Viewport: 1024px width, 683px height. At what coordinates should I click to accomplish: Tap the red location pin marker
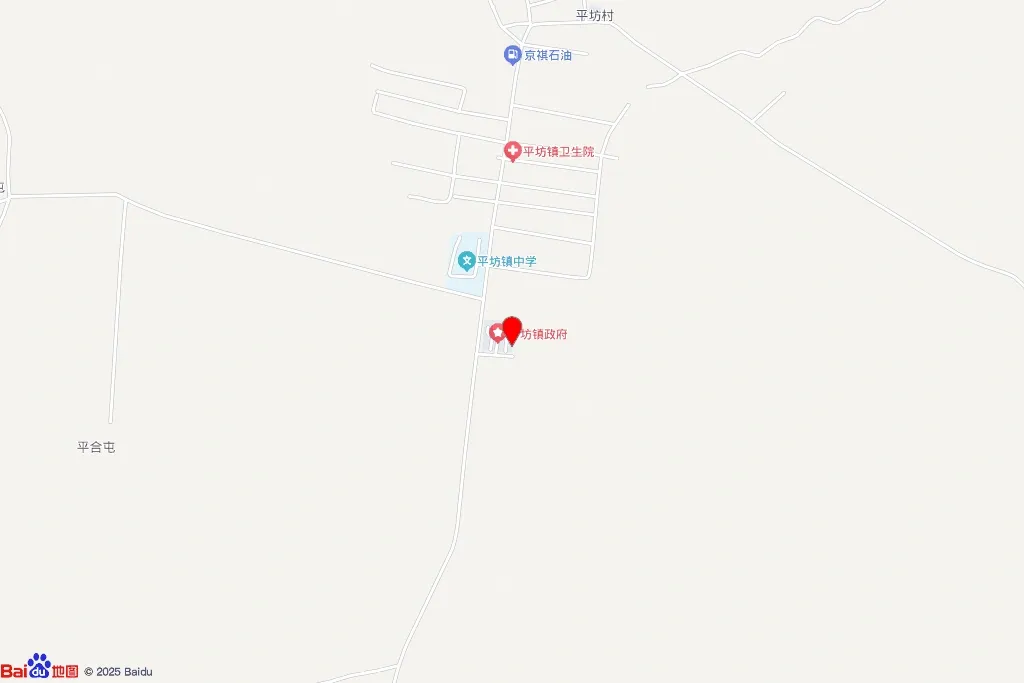tap(512, 330)
